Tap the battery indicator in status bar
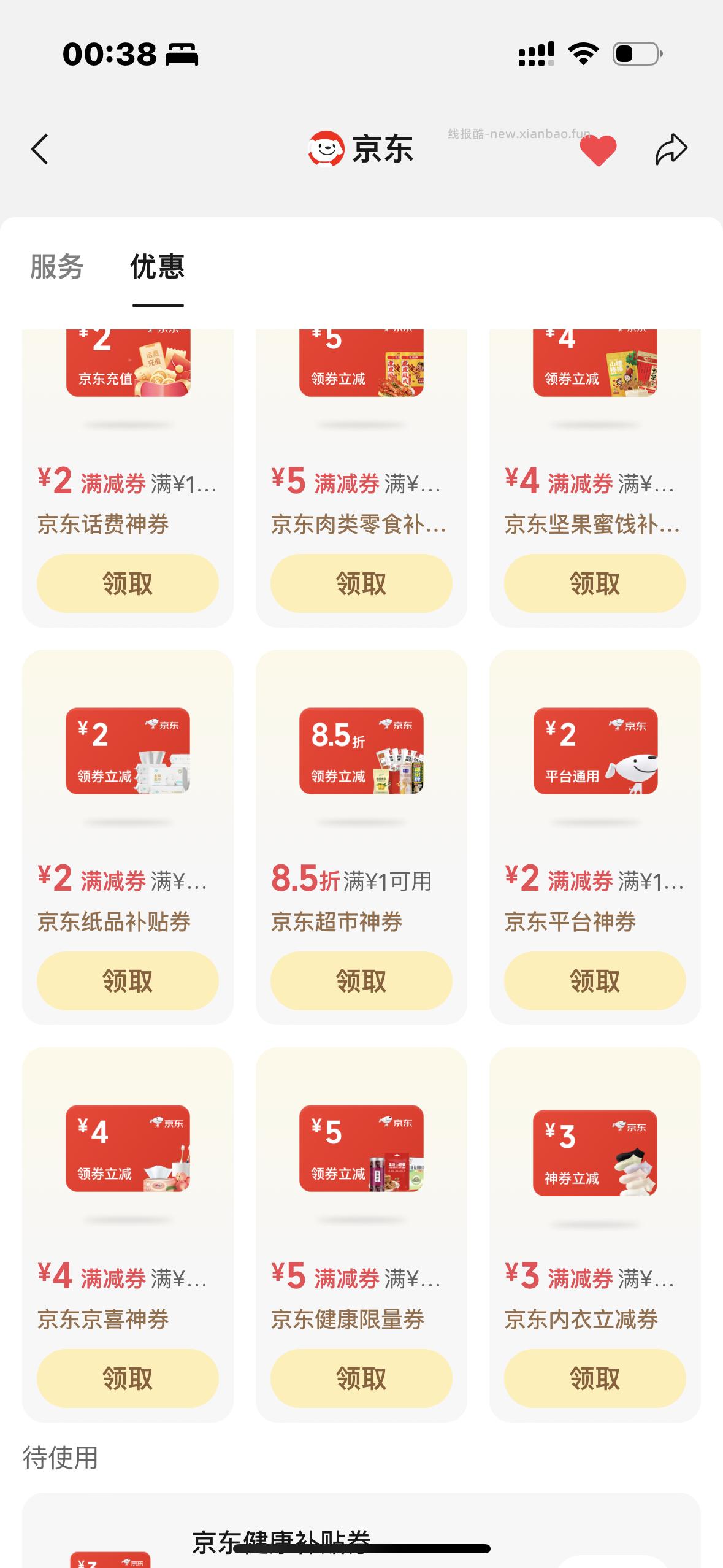Viewport: 723px width, 1568px height. click(636, 53)
